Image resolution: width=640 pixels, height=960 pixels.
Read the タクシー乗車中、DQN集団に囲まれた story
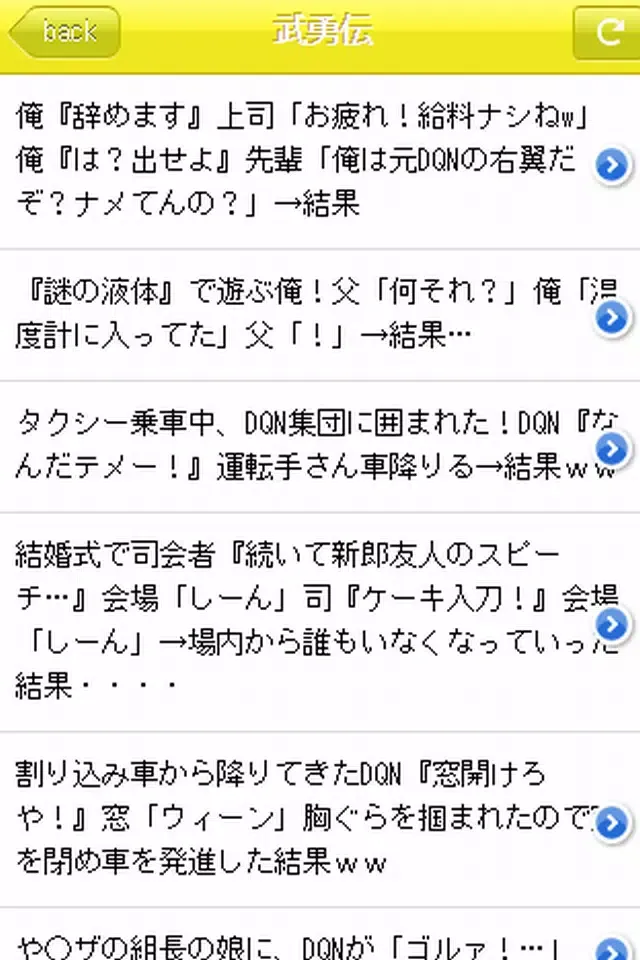click(x=300, y=446)
